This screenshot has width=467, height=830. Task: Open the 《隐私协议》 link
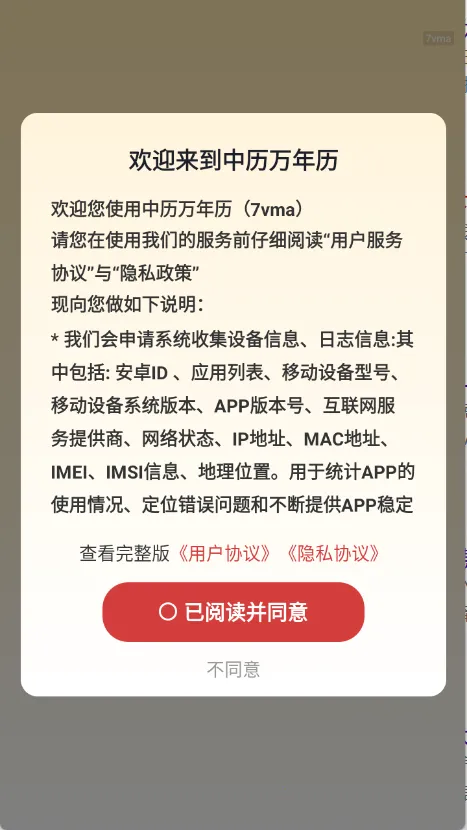[x=333, y=554]
